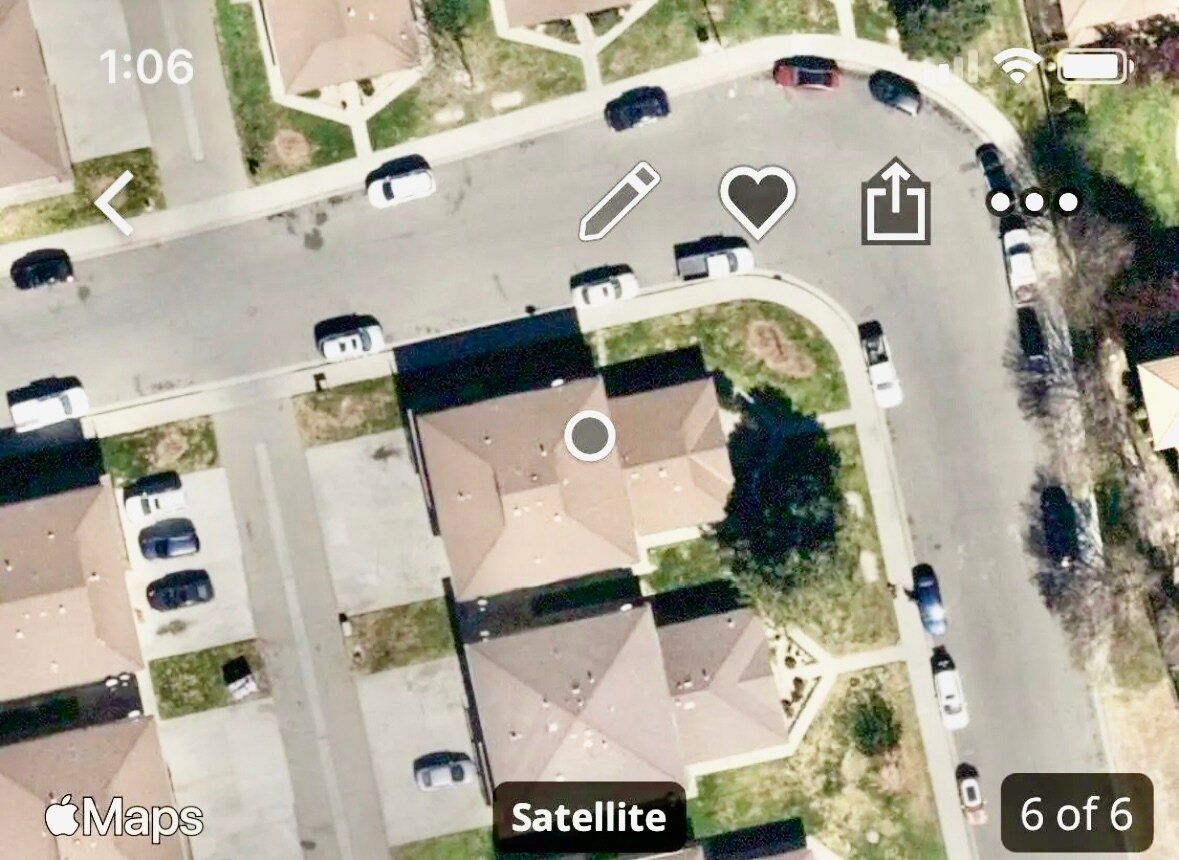This screenshot has width=1179, height=860.
Task: Edit with the pencil icon
Action: point(619,202)
